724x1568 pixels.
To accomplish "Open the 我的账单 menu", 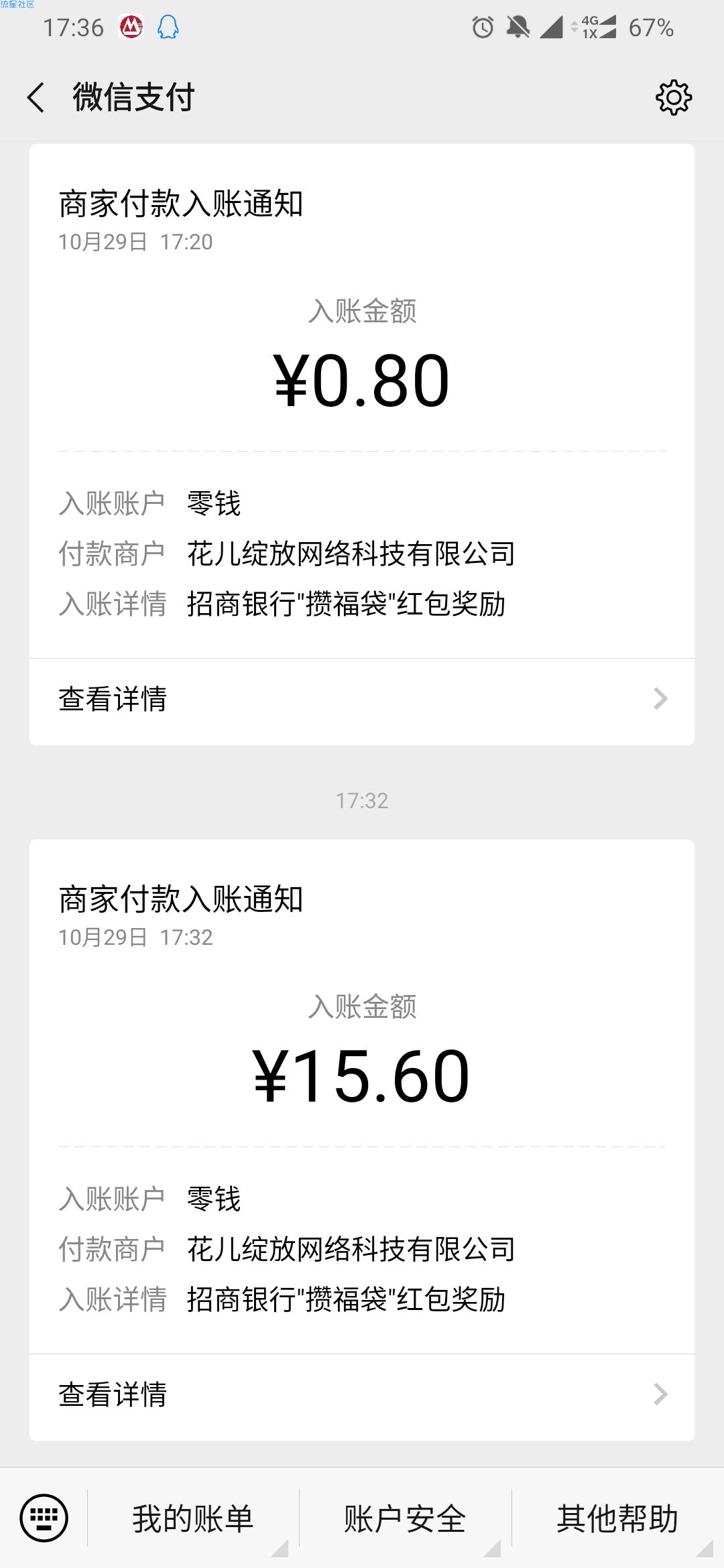I will [x=193, y=1518].
